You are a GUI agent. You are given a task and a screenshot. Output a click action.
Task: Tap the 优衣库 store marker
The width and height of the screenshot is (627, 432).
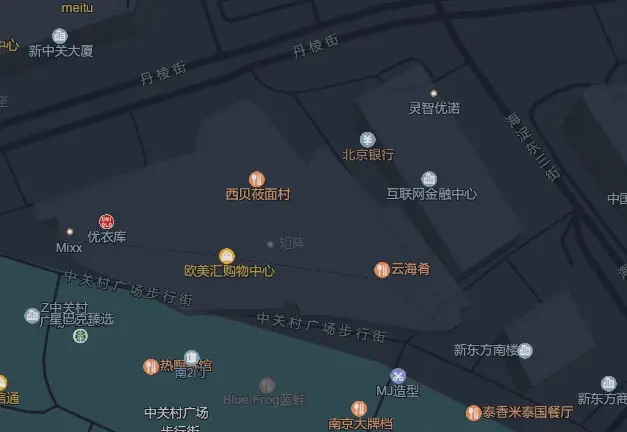[107, 222]
